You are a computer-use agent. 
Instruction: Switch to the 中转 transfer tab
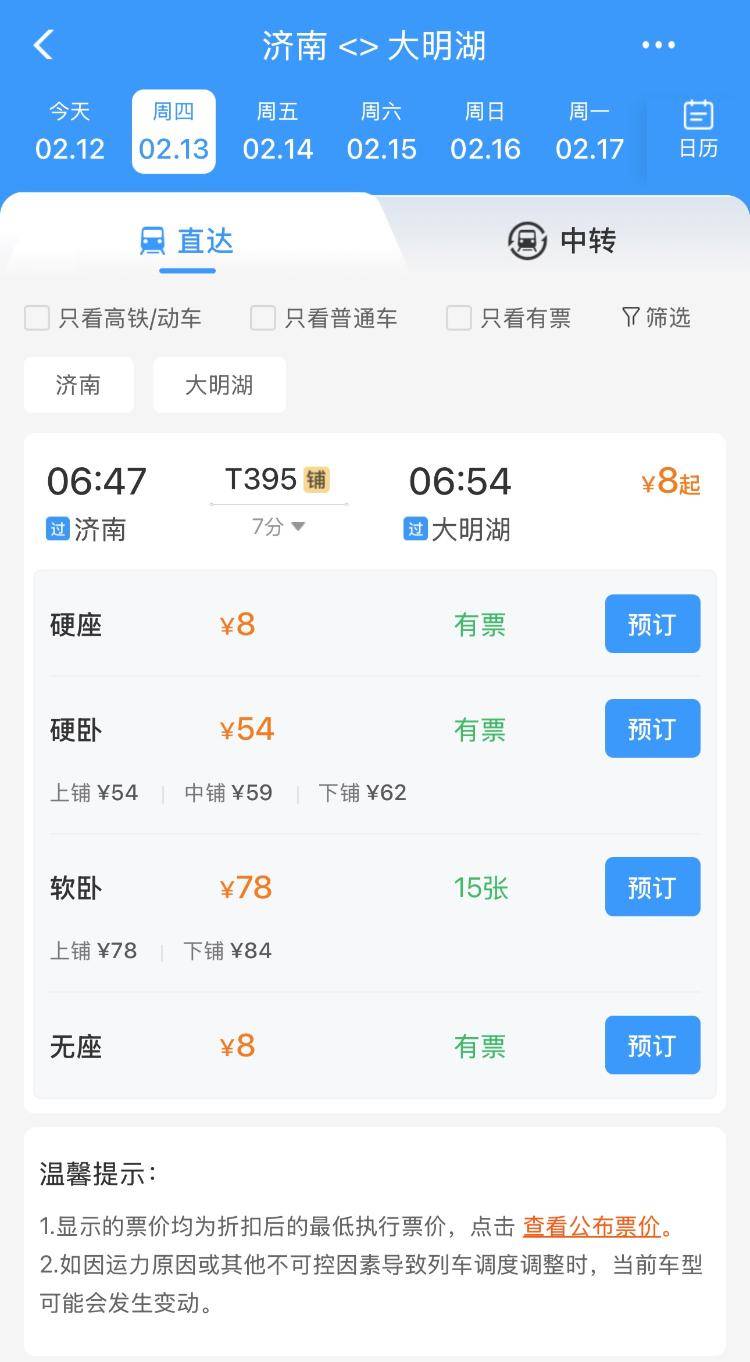click(562, 241)
